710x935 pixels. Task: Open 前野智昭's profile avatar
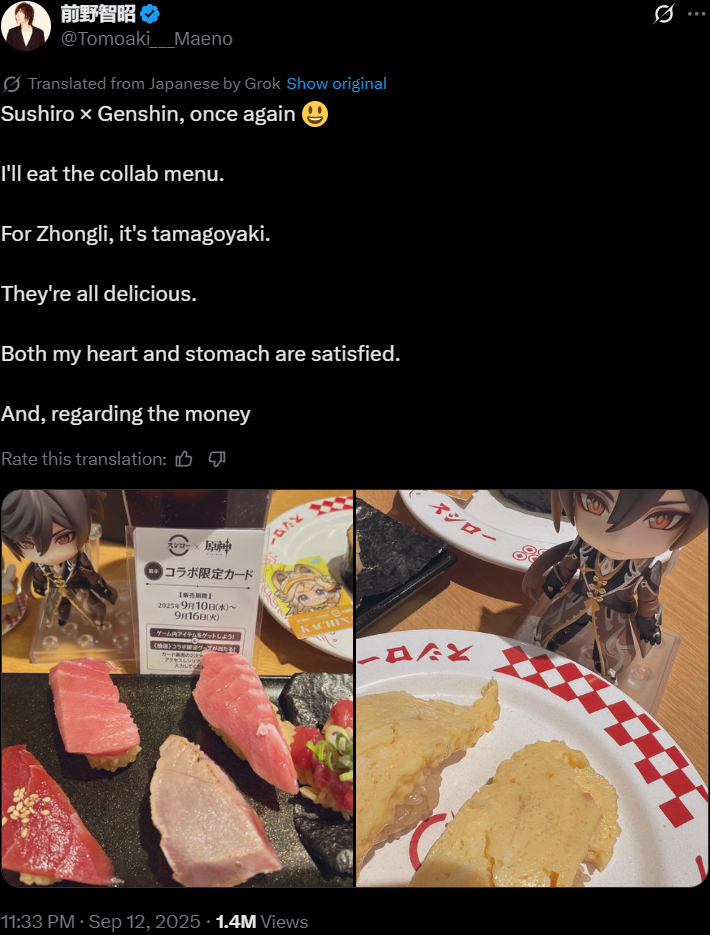point(26,26)
